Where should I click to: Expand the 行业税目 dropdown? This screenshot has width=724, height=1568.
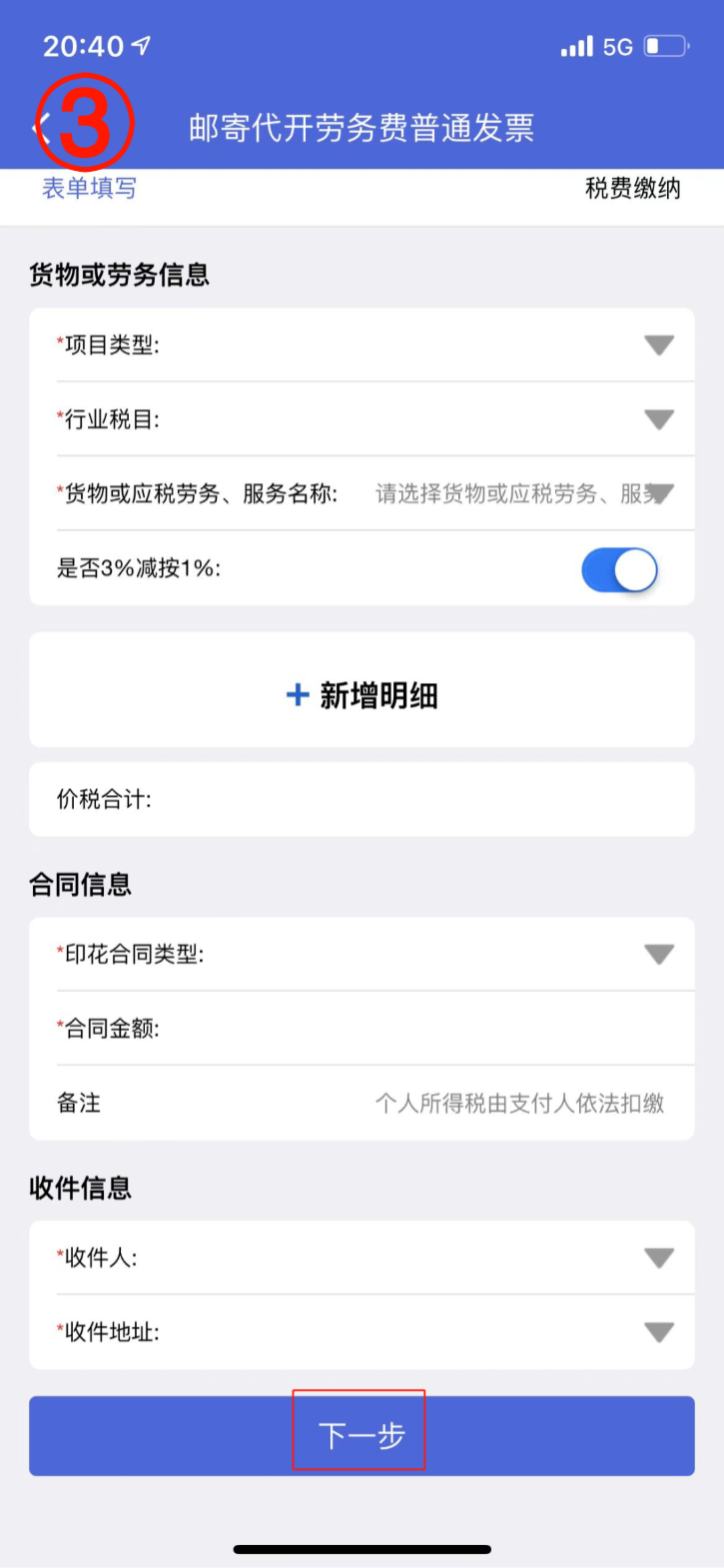362,419
